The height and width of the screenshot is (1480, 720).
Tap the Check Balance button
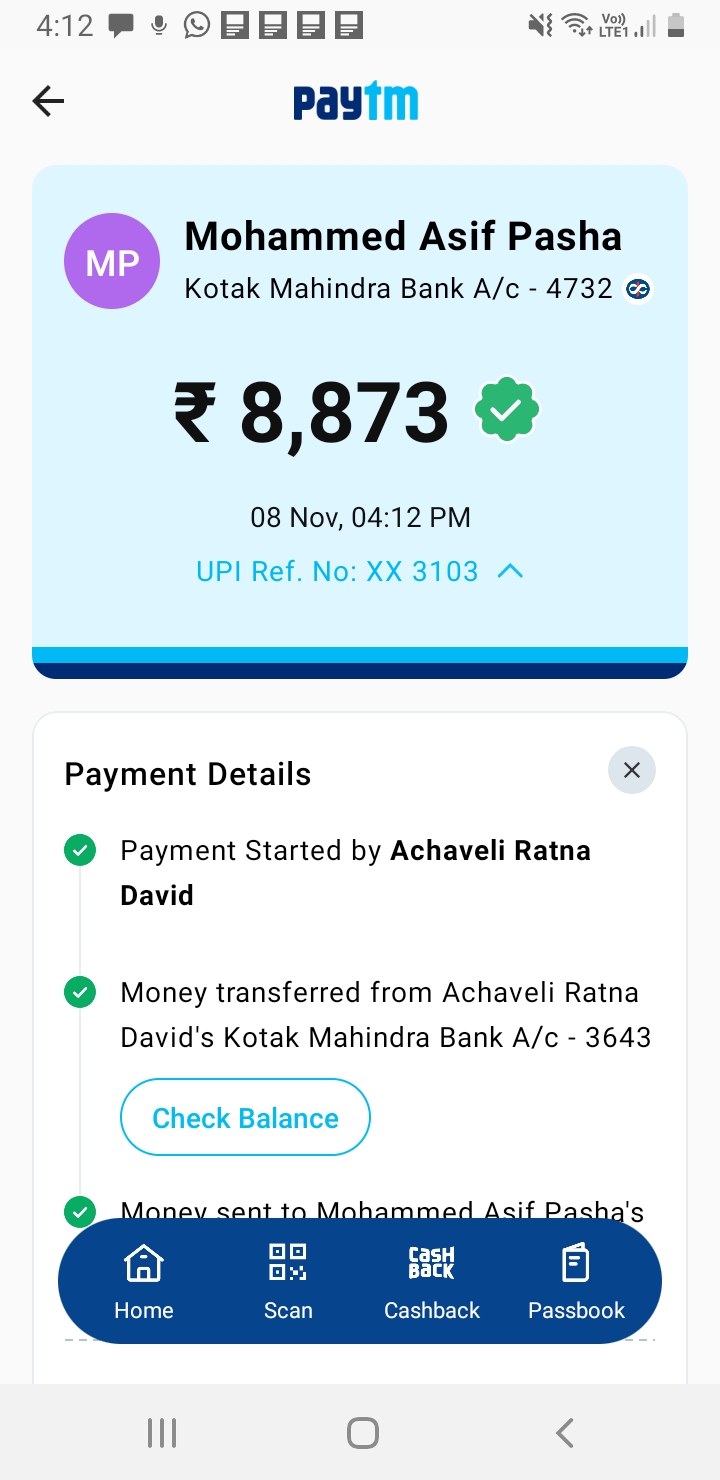tap(245, 1117)
